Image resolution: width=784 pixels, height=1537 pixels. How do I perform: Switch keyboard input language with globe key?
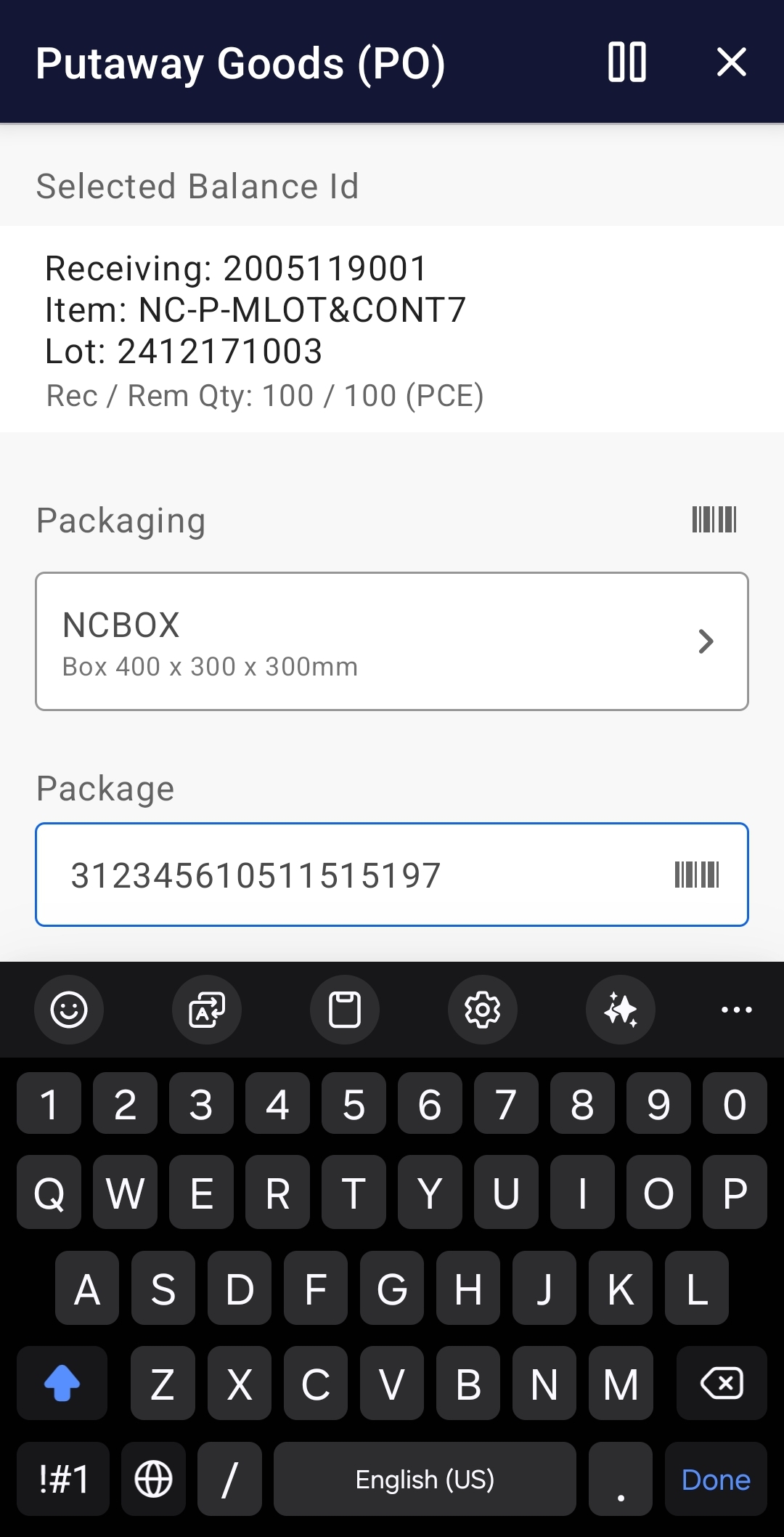point(153,1480)
